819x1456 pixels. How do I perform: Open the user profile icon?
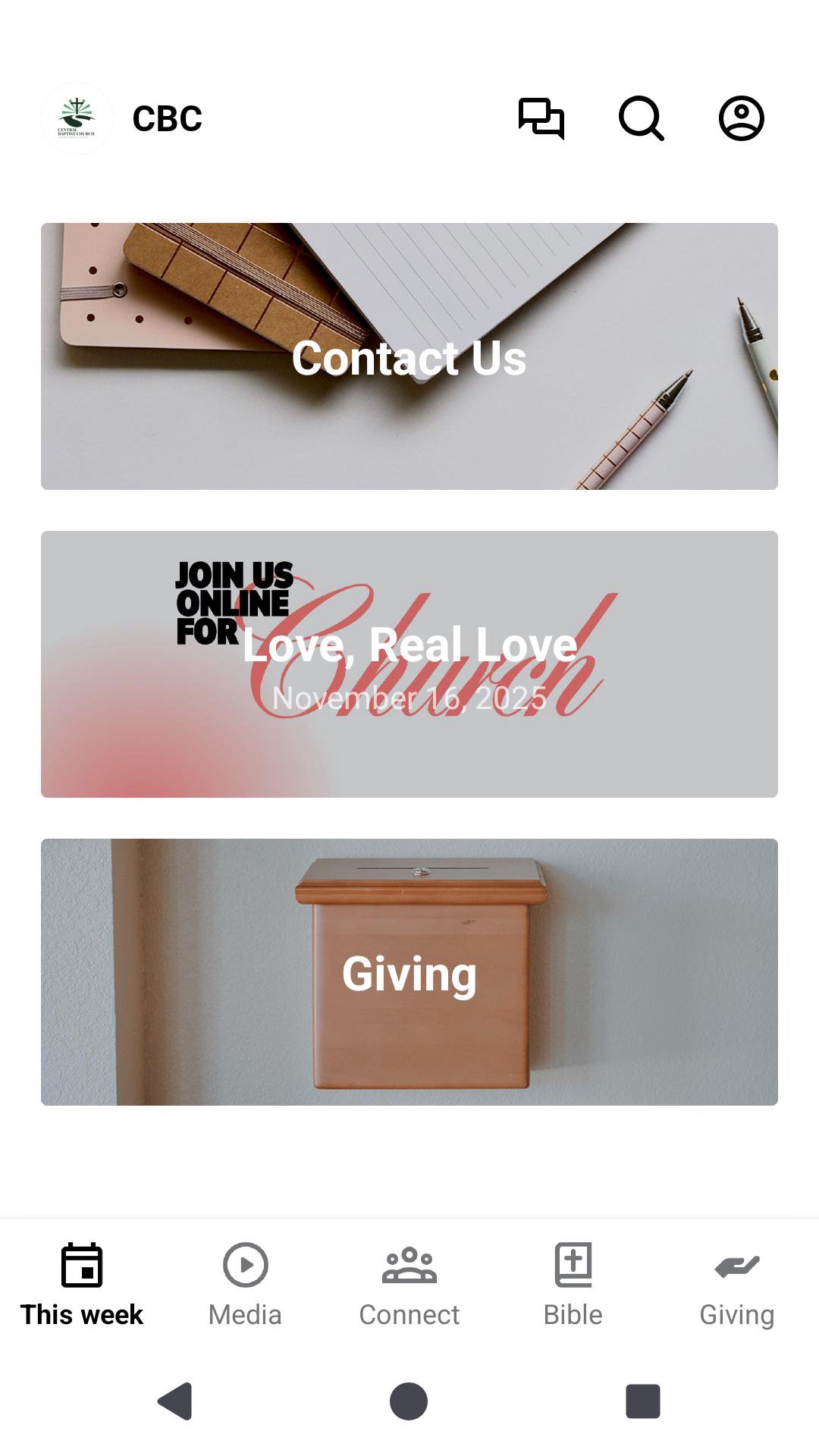pos(741,118)
